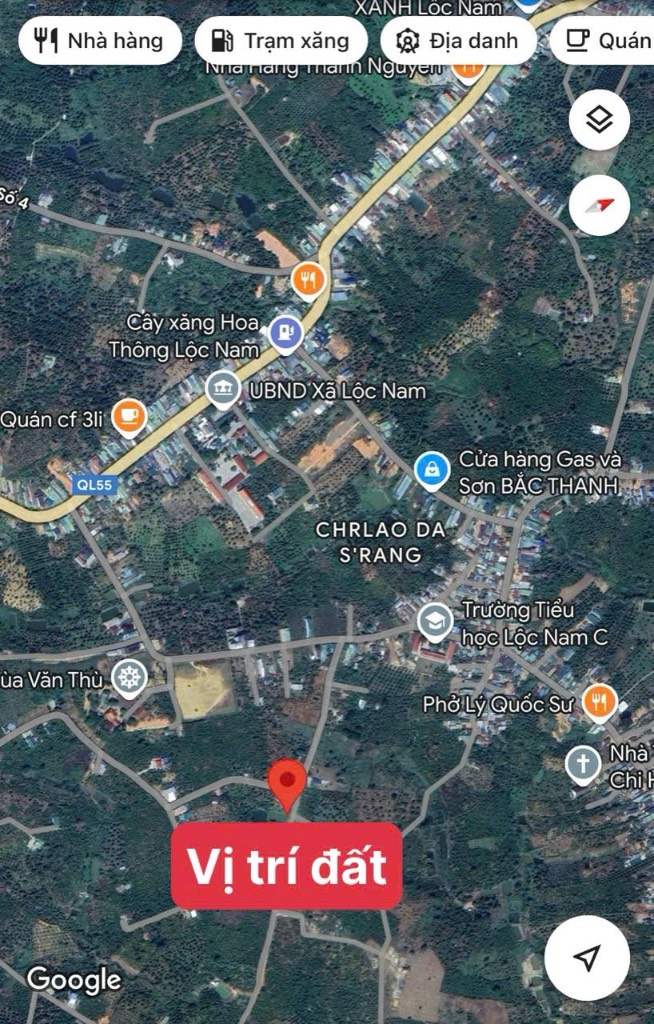Open the Quán cf 3li cafe marker
The height and width of the screenshot is (1024, 654).
pos(129,417)
